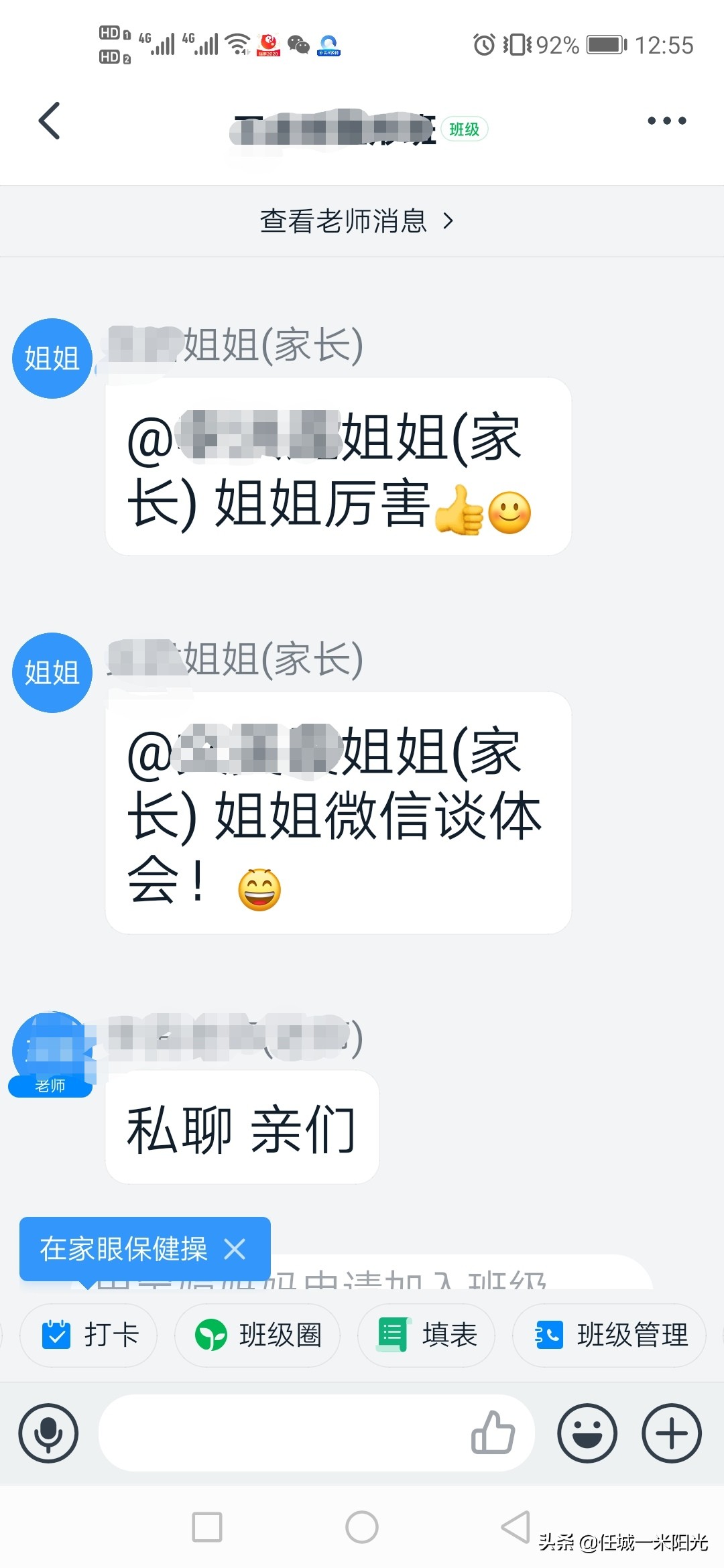
Task: Open the recent apps overview
Action: click(207, 1527)
